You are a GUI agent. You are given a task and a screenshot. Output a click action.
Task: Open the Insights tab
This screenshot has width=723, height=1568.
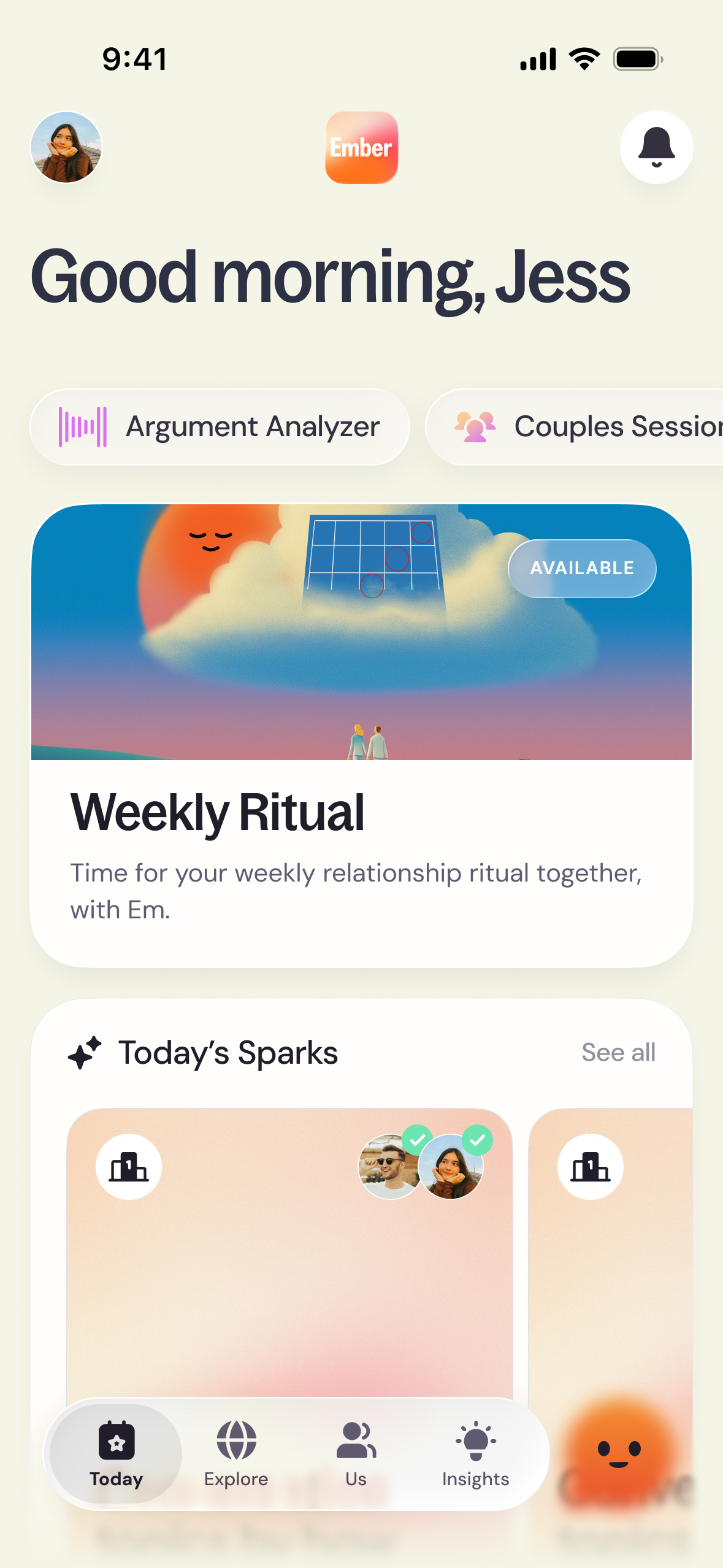(475, 1454)
